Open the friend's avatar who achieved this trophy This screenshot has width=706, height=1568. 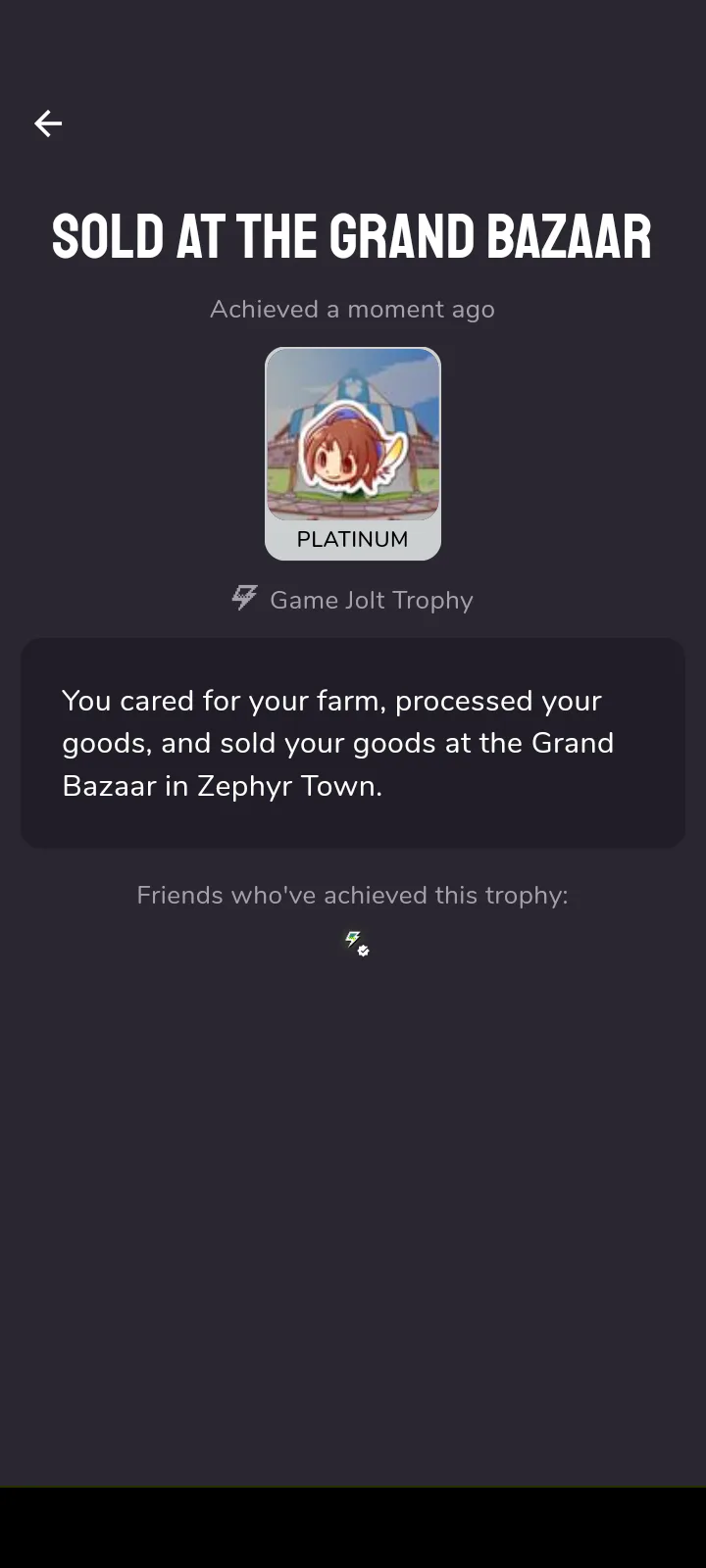(x=356, y=943)
